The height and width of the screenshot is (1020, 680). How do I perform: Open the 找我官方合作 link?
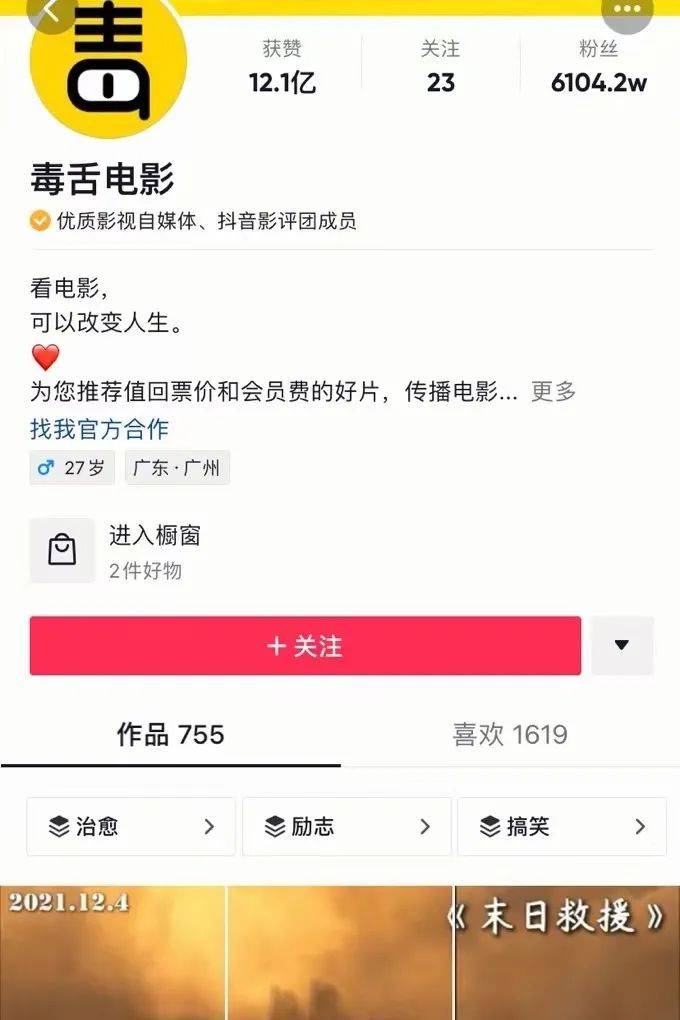tap(99, 429)
